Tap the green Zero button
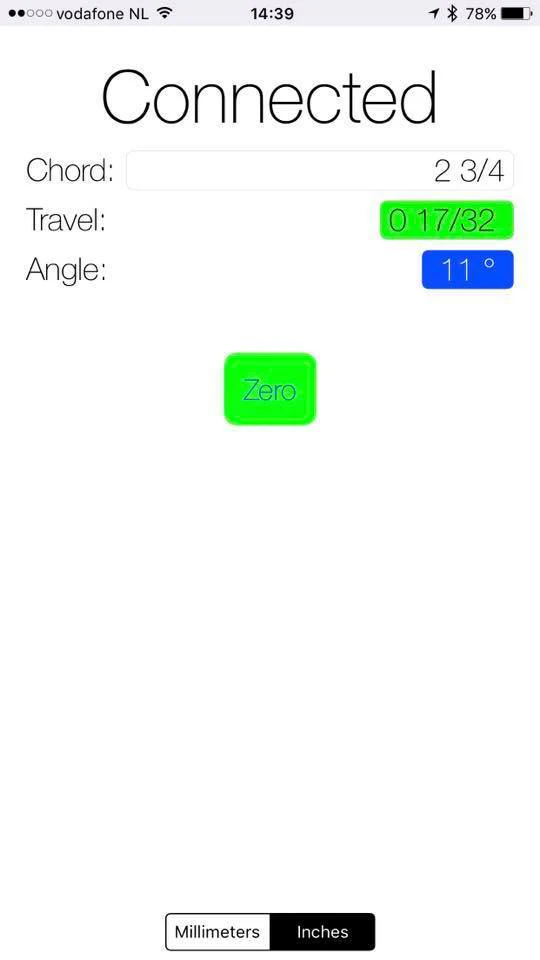 point(270,389)
